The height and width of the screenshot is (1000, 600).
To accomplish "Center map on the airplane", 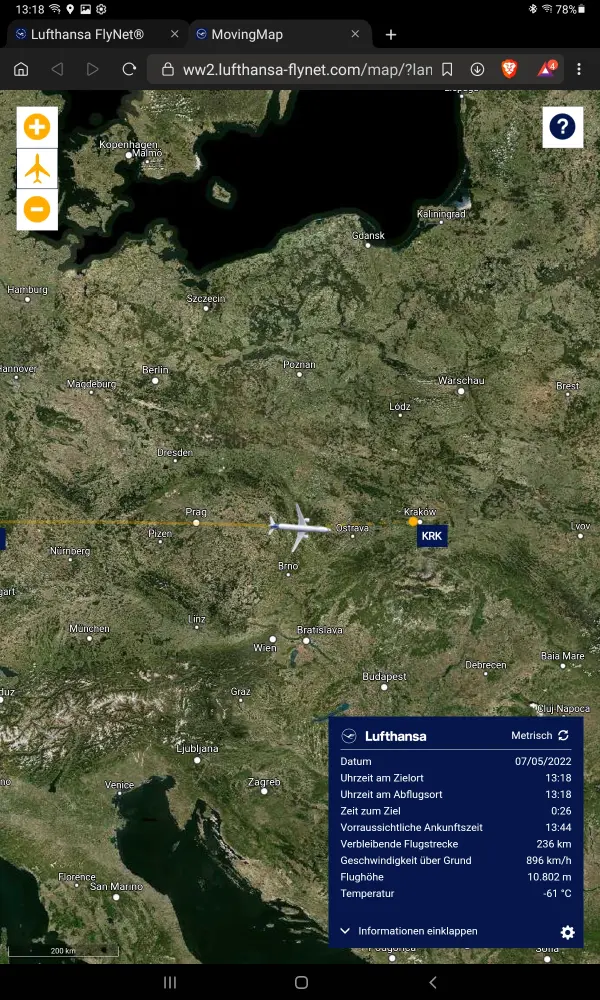I will coord(37,168).
